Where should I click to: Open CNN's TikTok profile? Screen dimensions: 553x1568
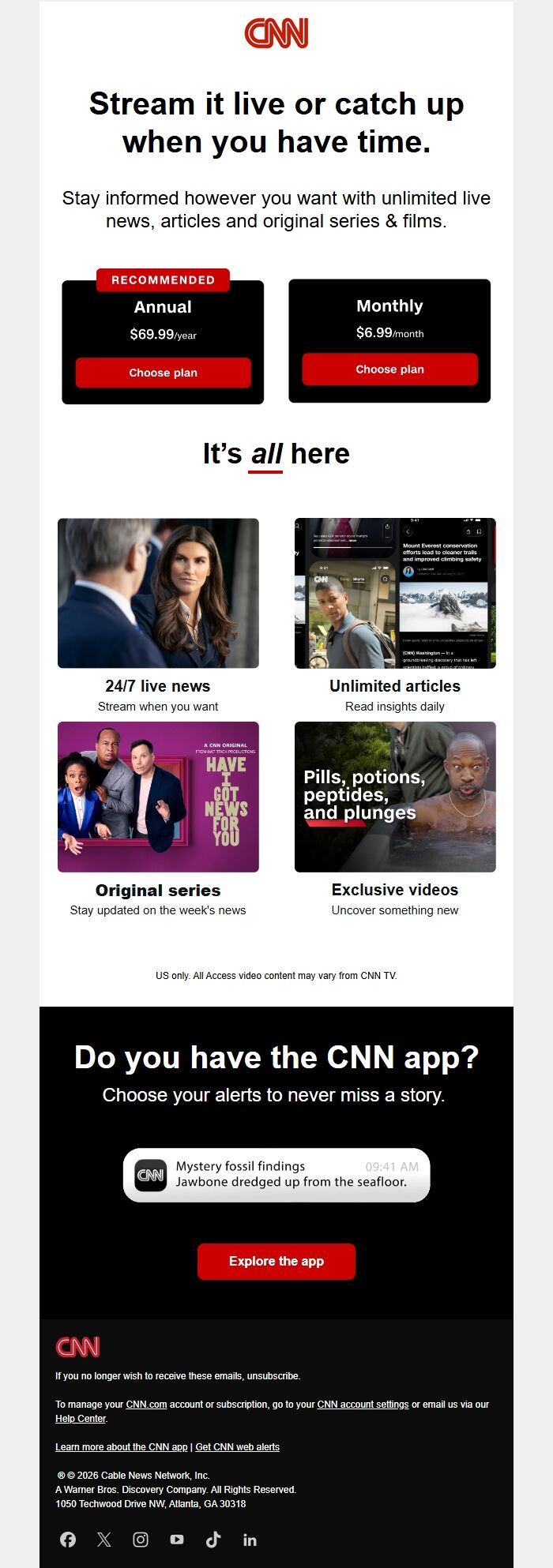tap(213, 1540)
